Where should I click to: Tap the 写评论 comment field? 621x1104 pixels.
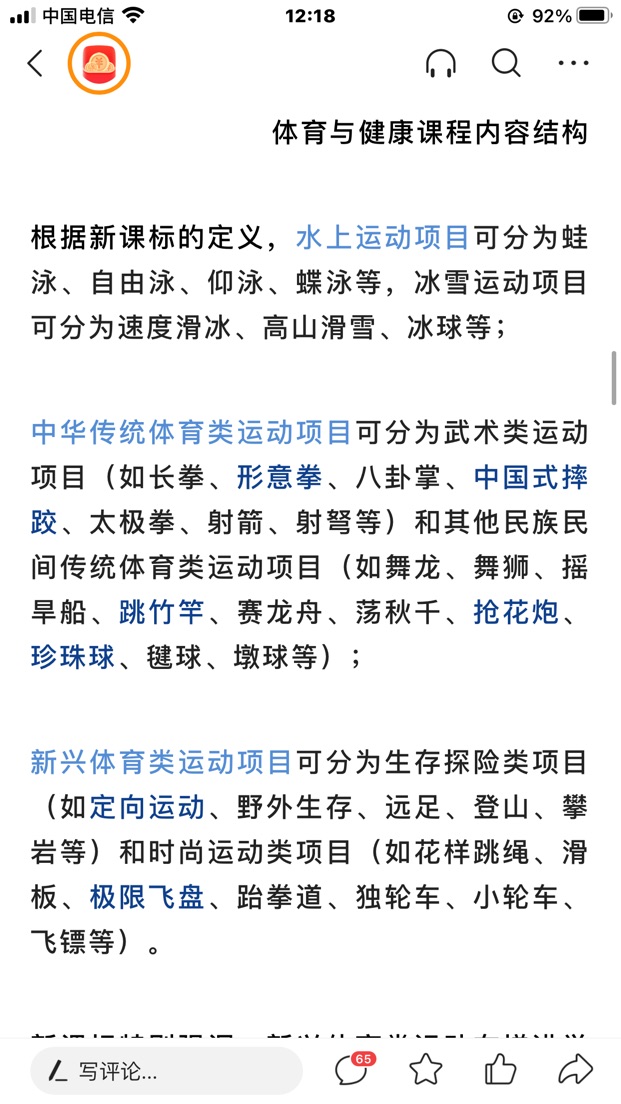point(166,1071)
